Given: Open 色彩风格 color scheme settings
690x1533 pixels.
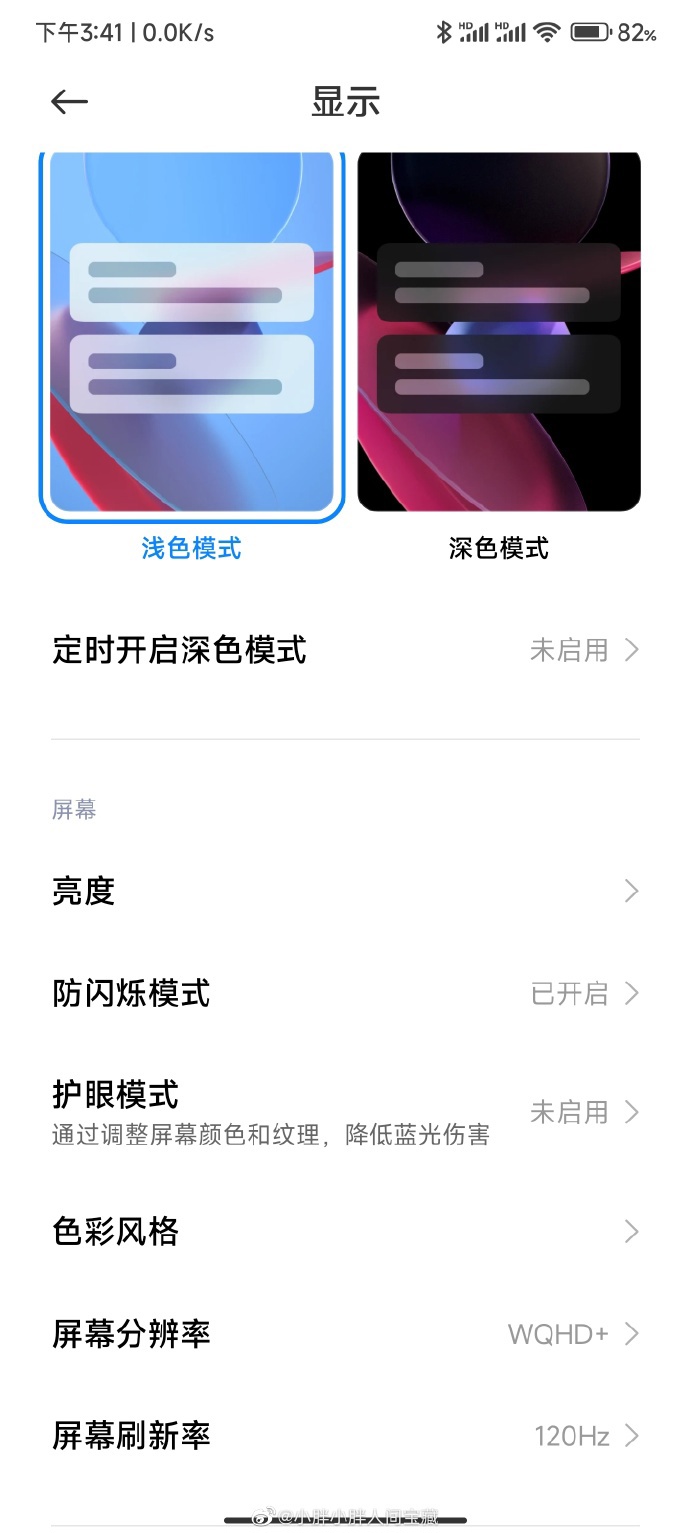Looking at the screenshot, I should (x=345, y=1231).
